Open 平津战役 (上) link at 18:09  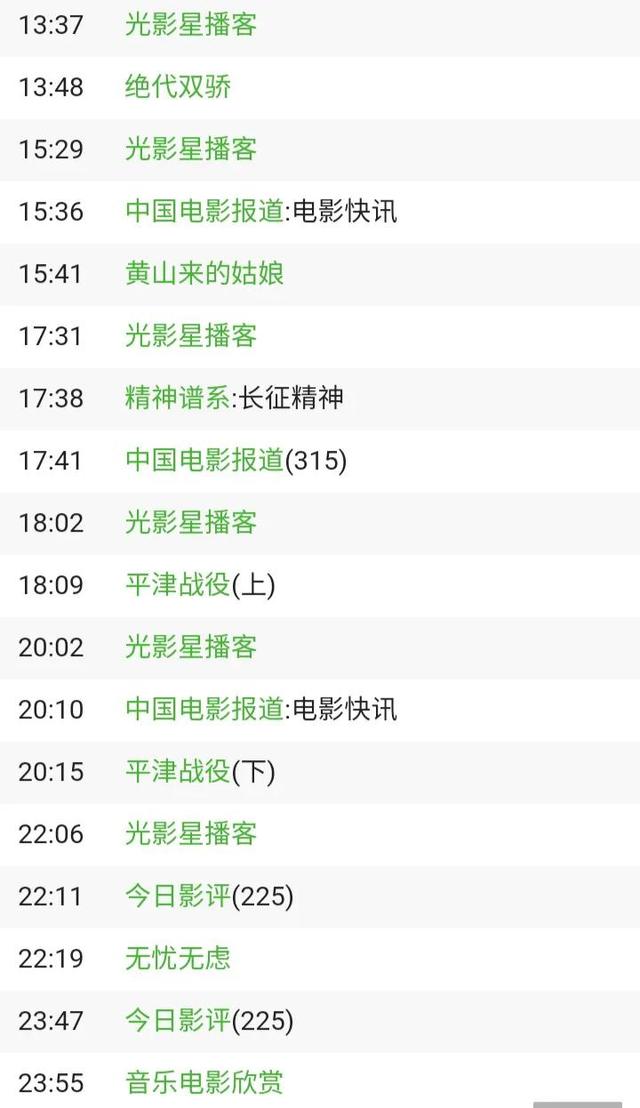(x=178, y=584)
